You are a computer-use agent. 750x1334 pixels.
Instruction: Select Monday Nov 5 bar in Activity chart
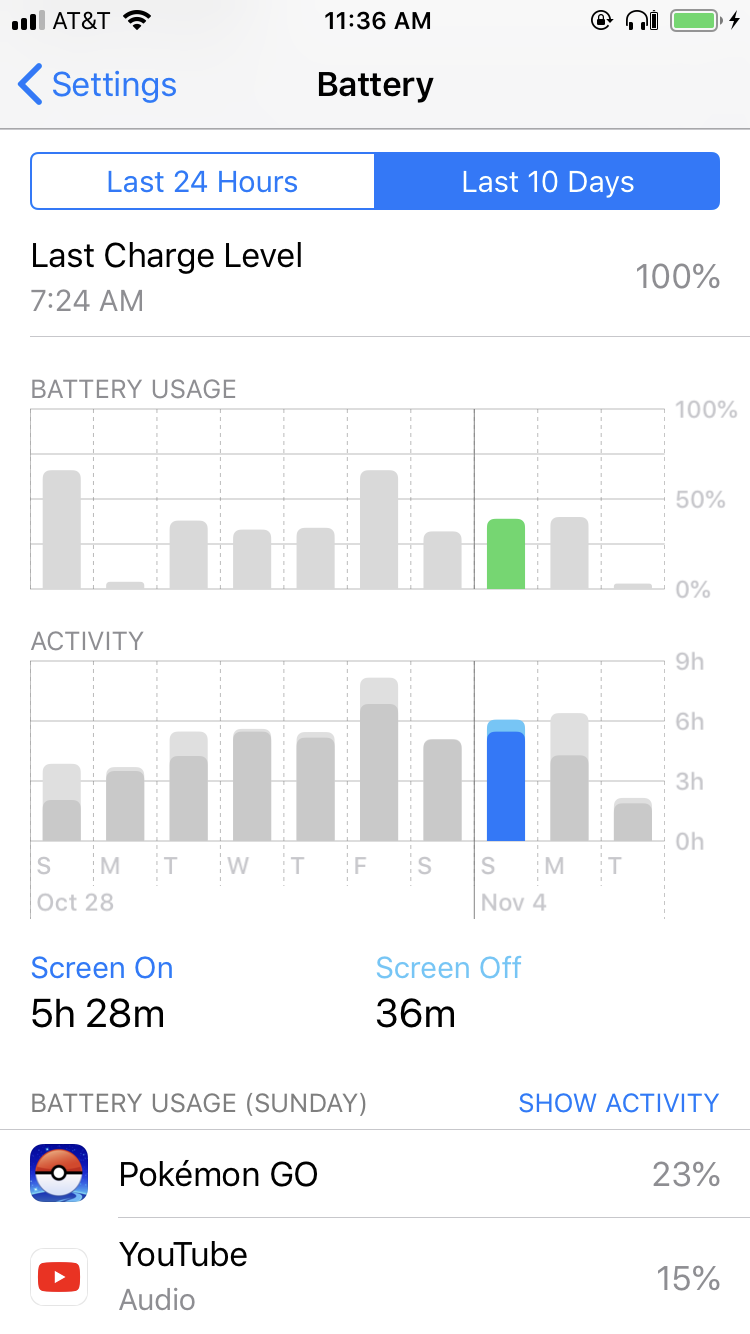pos(569,777)
